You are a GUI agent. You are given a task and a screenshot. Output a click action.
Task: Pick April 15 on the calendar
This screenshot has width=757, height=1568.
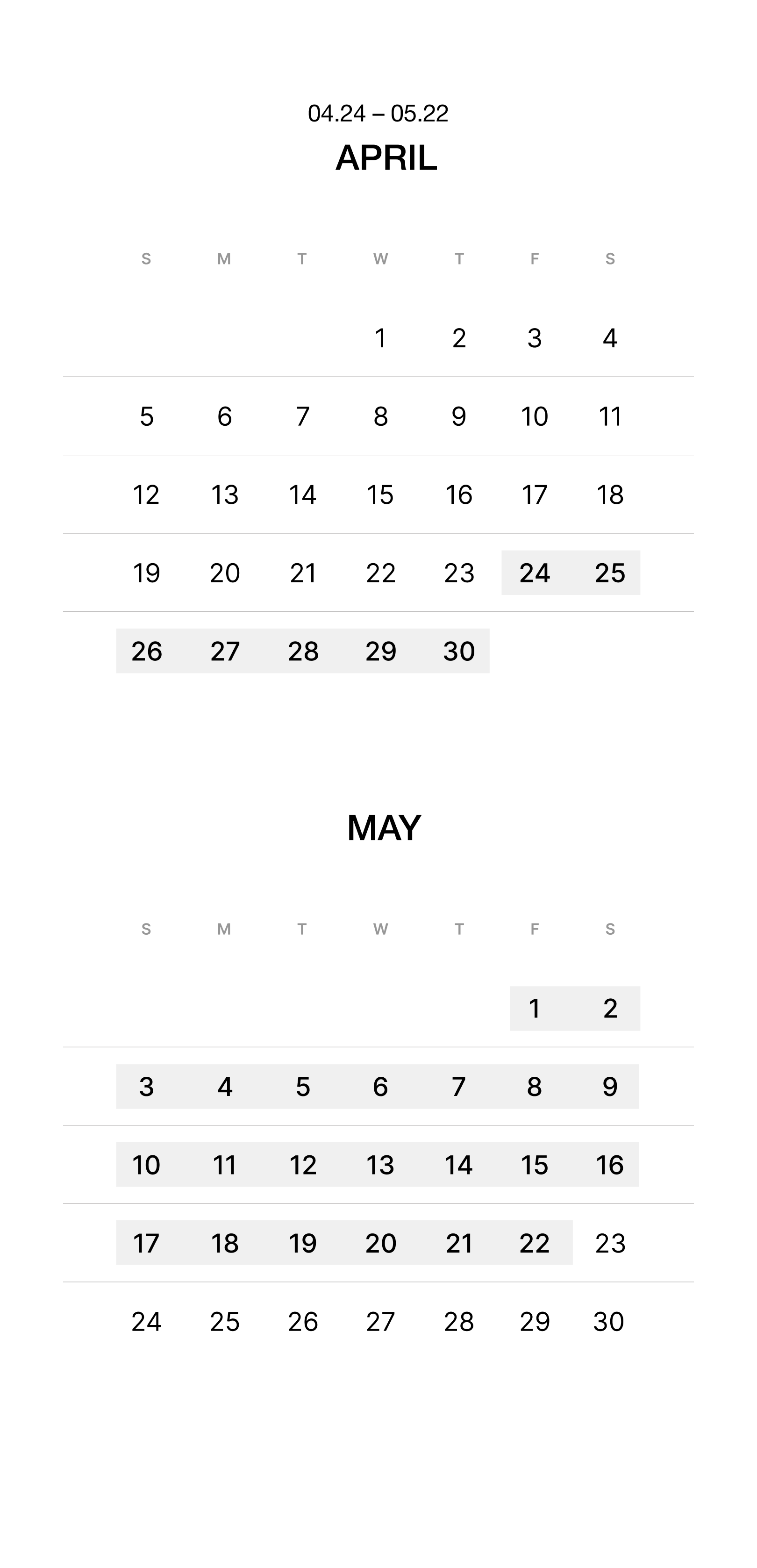pos(380,494)
